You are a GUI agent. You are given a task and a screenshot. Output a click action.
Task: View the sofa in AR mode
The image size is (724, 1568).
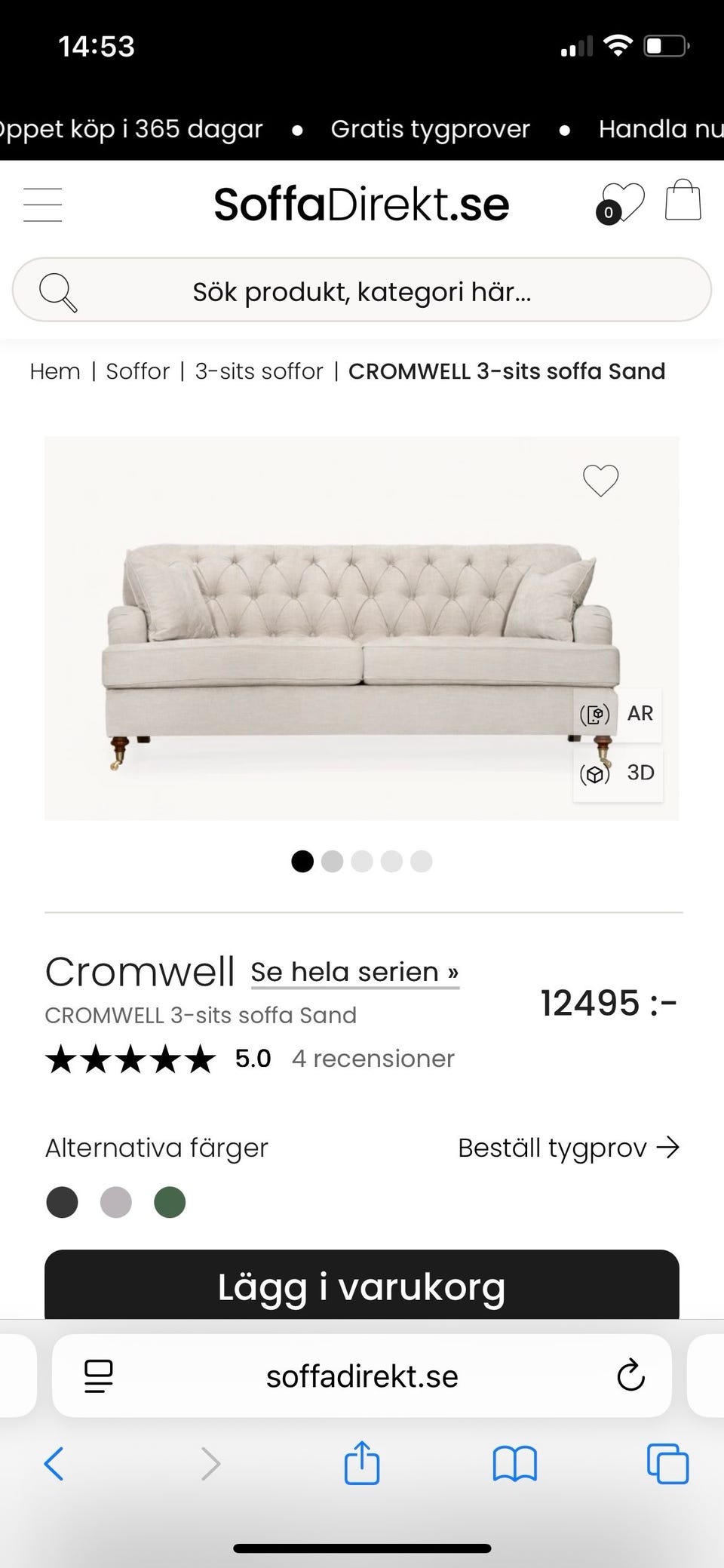tap(618, 714)
